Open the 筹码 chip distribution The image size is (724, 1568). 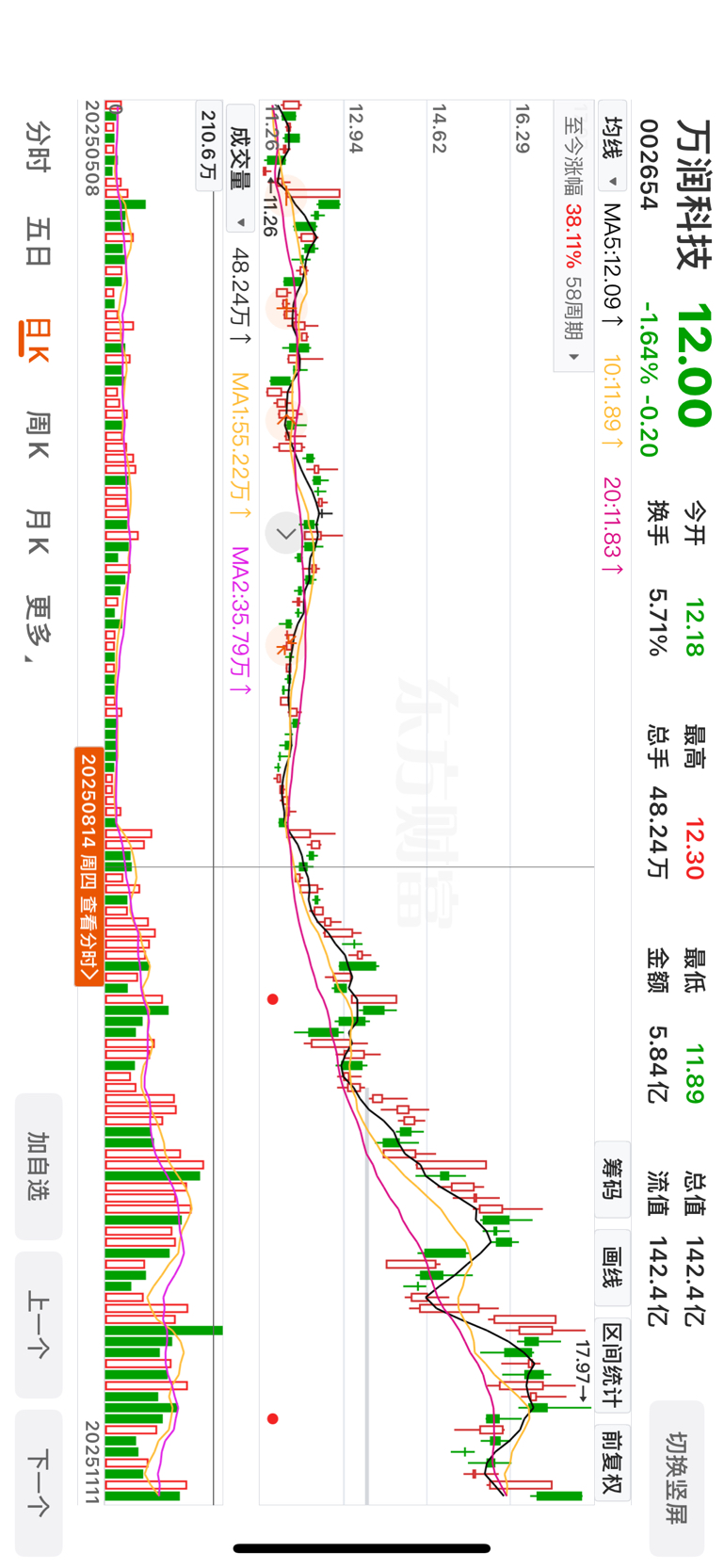pyautogui.click(x=613, y=1179)
